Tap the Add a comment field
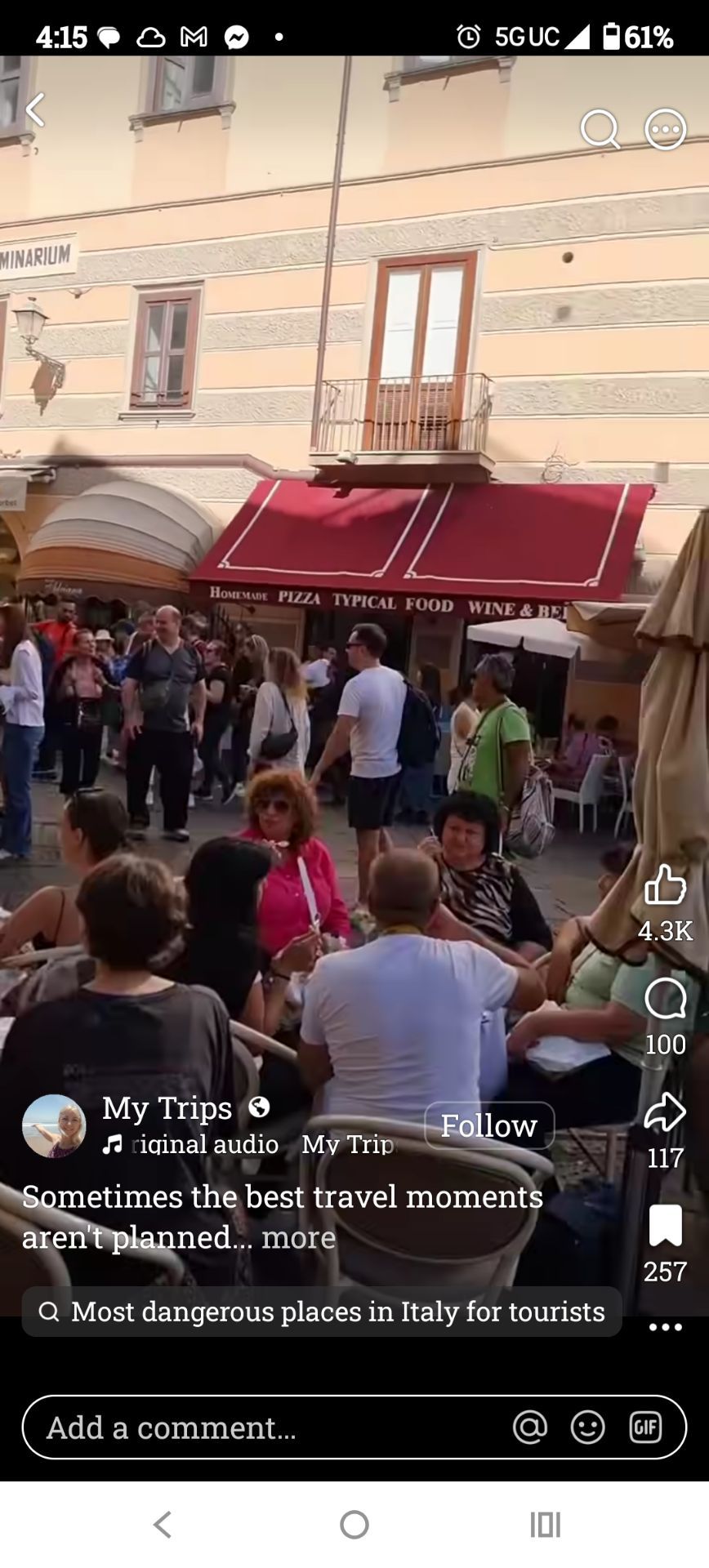Image resolution: width=709 pixels, height=1568 pixels. click(x=354, y=1427)
